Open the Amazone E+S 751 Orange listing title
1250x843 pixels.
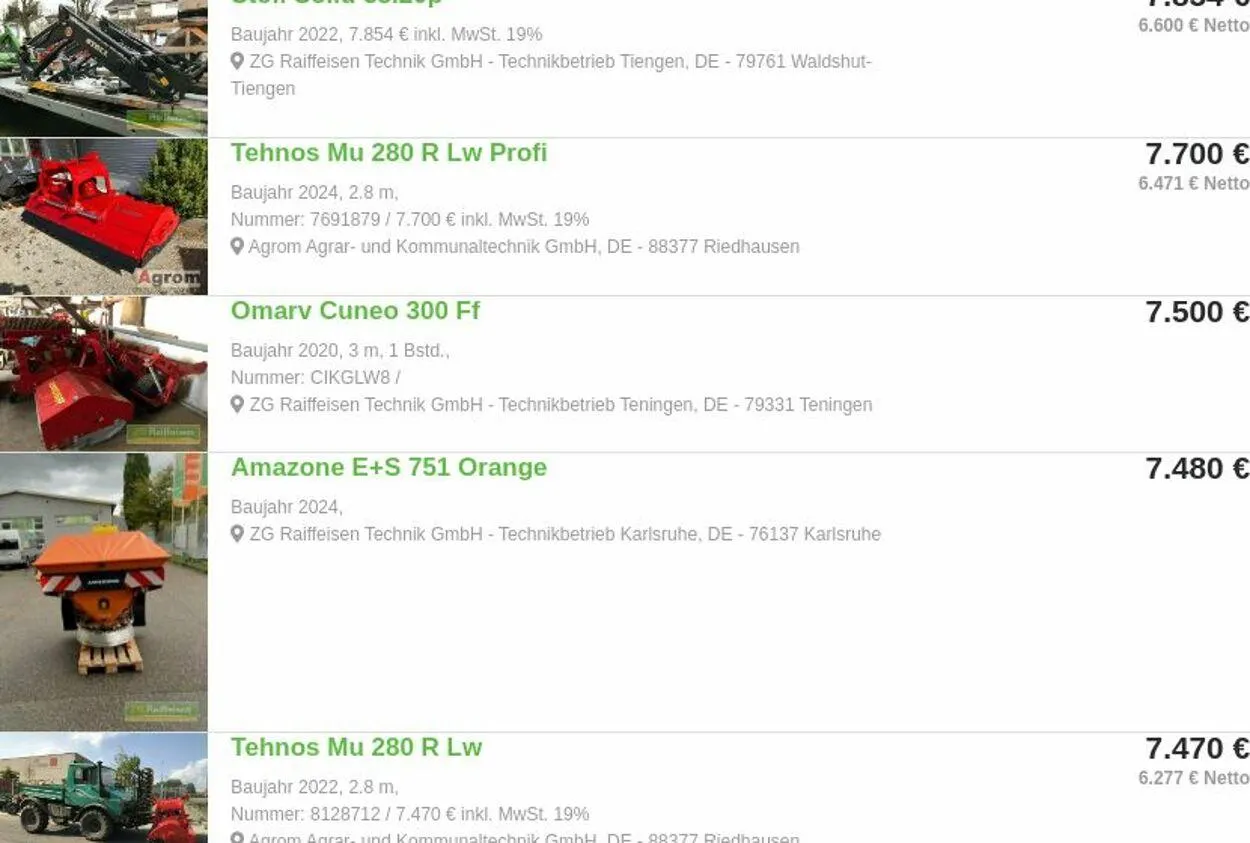pyautogui.click(x=388, y=468)
